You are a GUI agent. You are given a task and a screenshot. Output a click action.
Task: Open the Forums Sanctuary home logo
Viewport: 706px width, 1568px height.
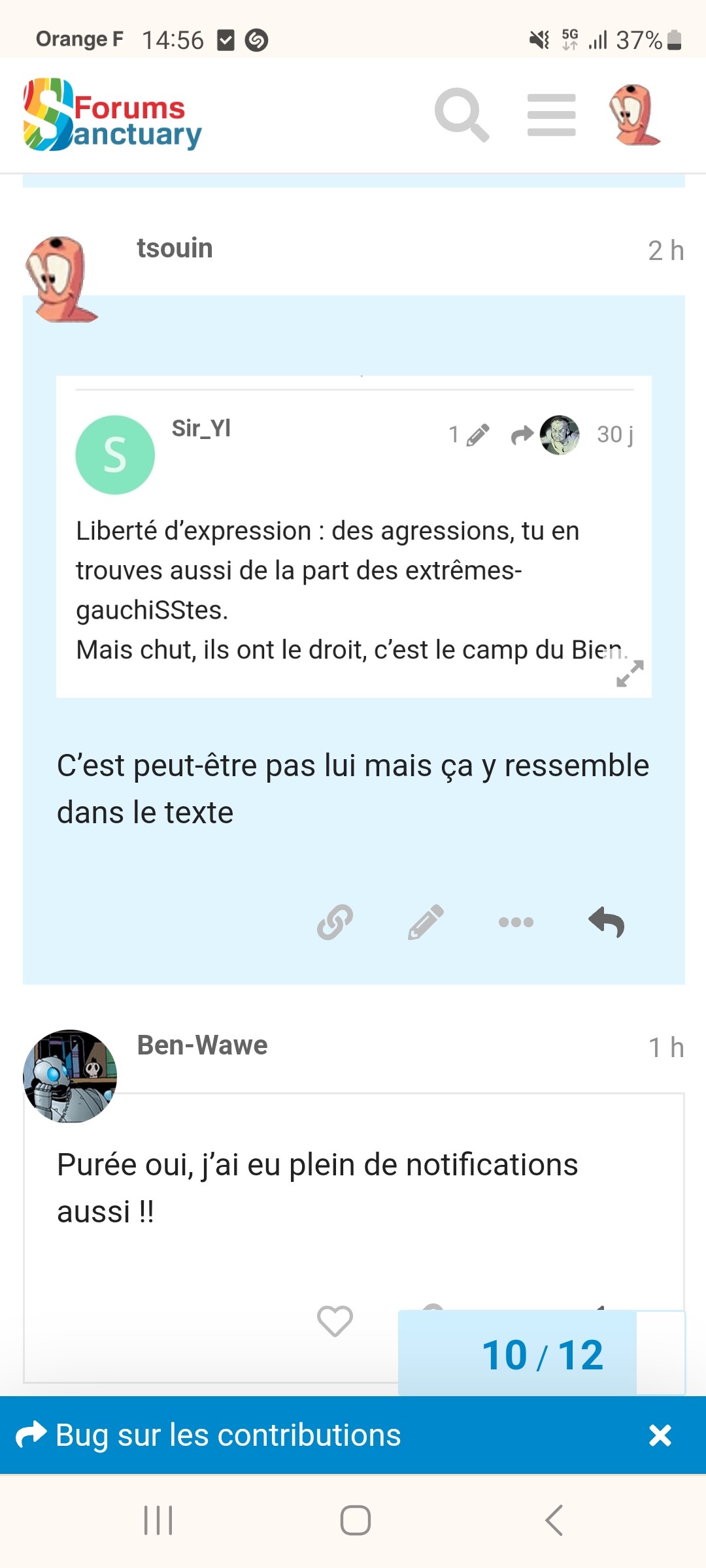pos(112,115)
